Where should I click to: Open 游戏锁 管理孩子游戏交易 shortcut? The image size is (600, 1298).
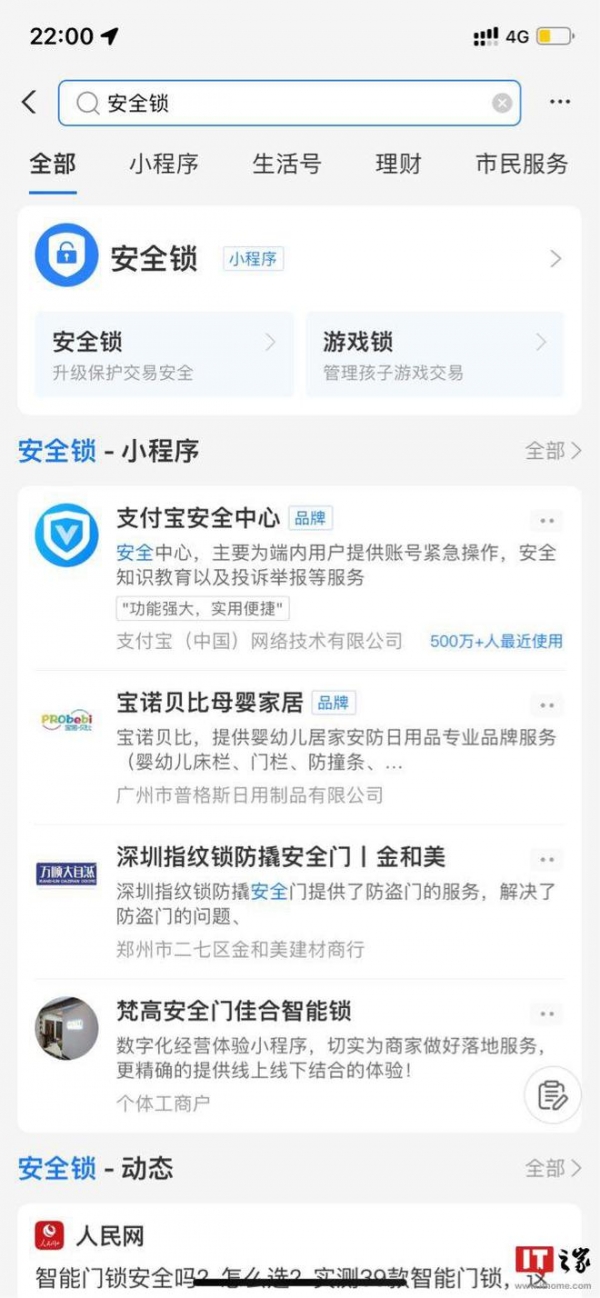click(435, 355)
